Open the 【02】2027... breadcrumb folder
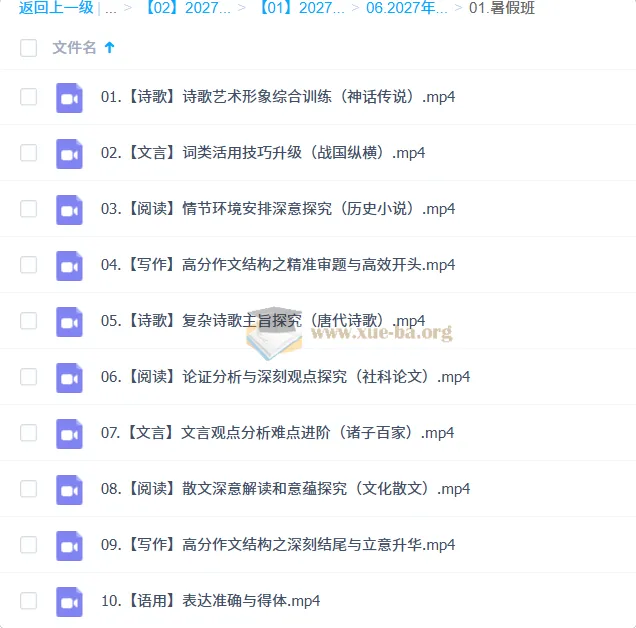636x628 pixels. coord(188,8)
